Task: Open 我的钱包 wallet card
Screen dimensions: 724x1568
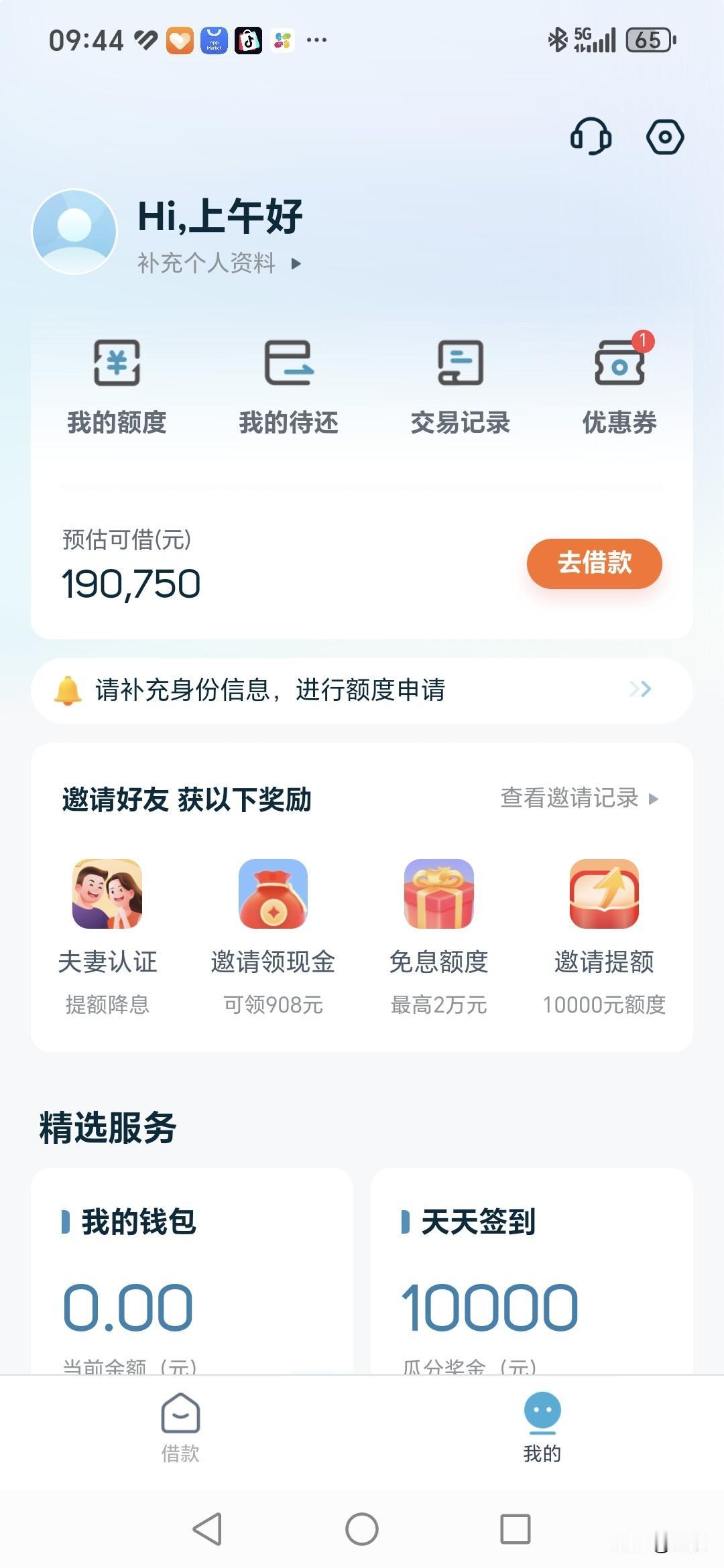Action: click(x=194, y=1273)
